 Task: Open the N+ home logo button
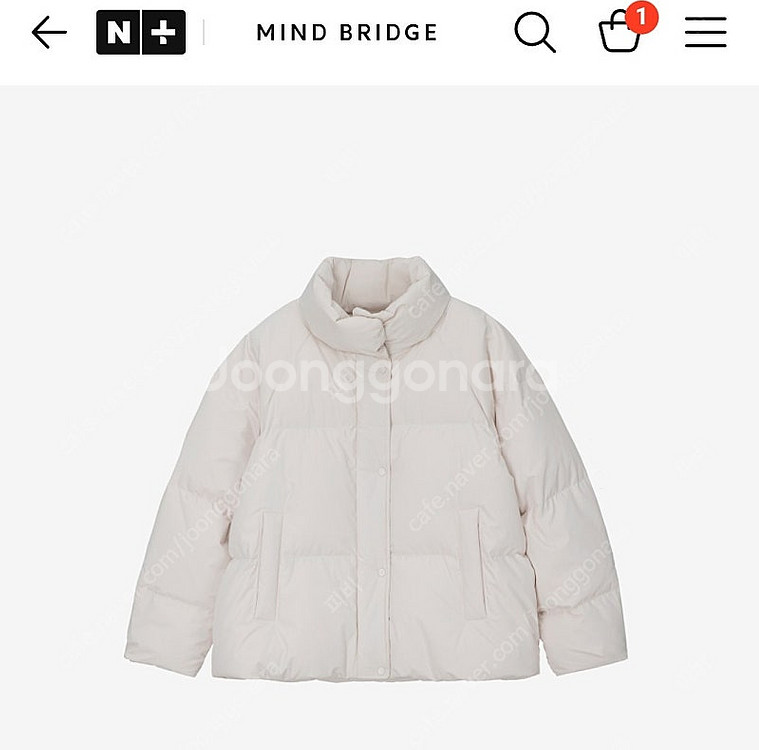point(141,33)
